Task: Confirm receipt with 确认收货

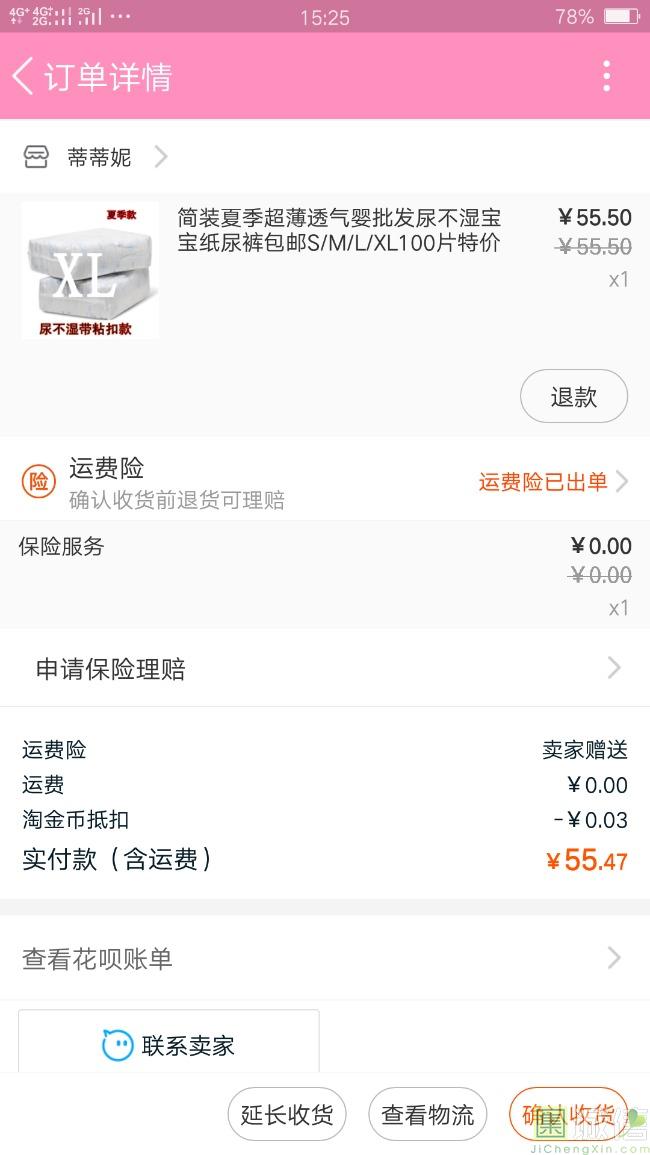Action: (567, 1114)
